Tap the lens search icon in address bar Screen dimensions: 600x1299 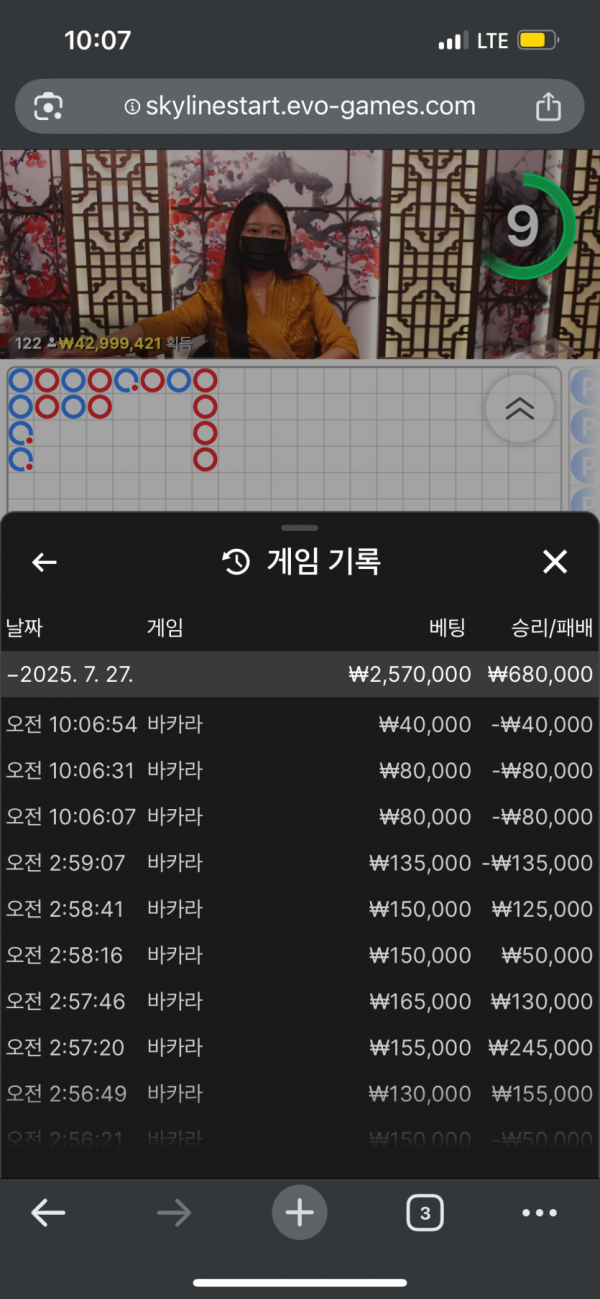point(48,107)
